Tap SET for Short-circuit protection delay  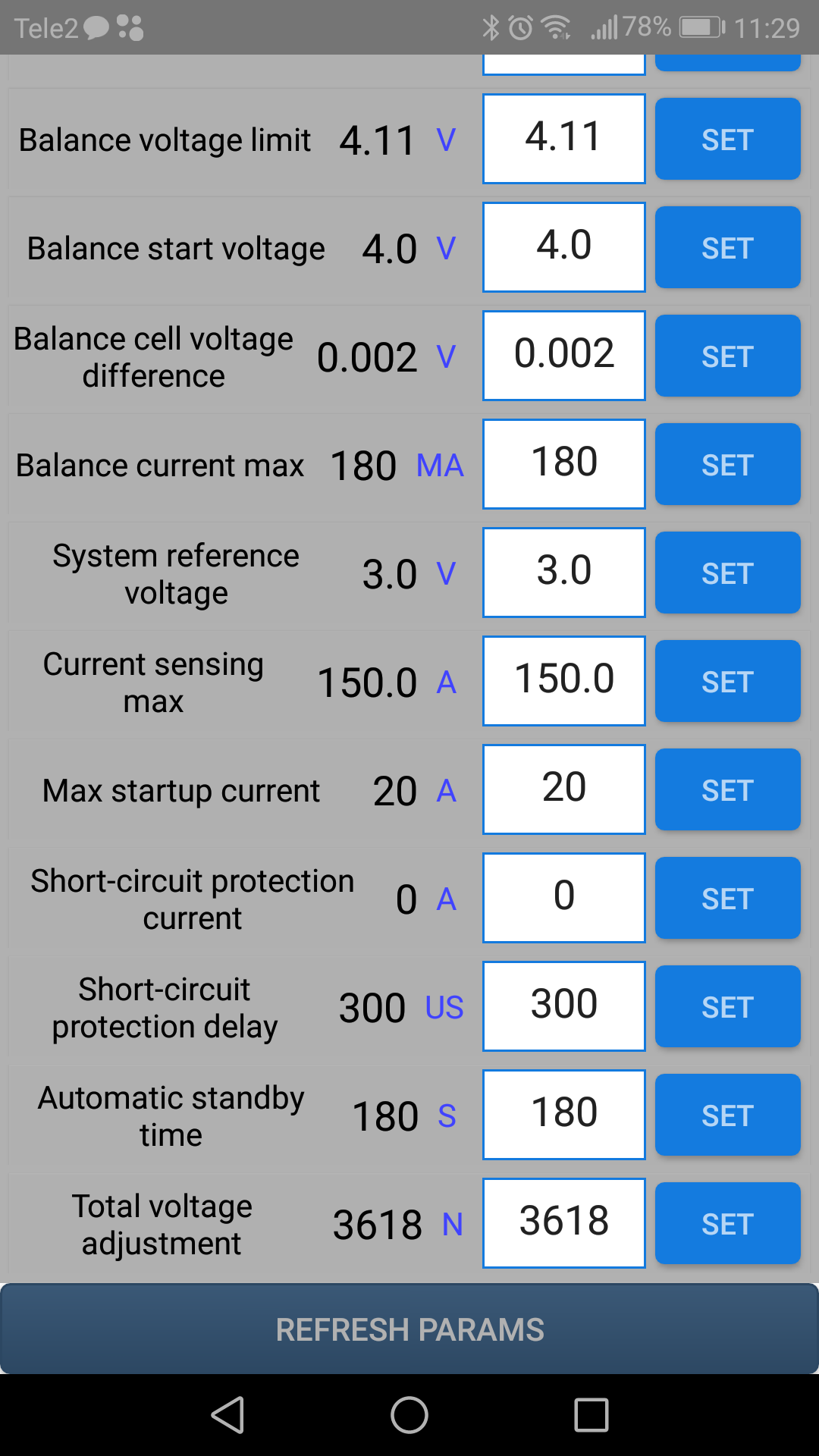pyautogui.click(x=727, y=1007)
